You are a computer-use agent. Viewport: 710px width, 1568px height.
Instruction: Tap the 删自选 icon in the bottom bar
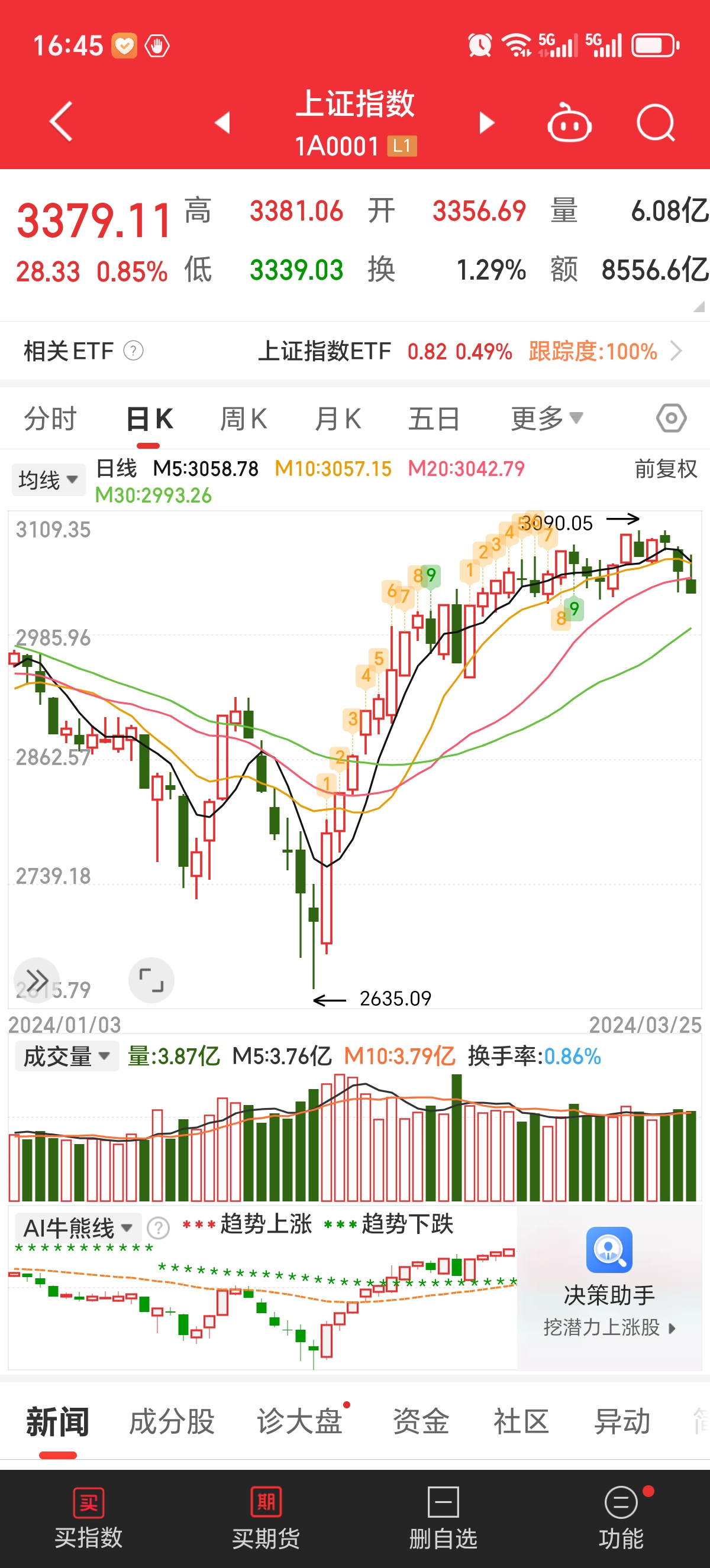tap(443, 1501)
